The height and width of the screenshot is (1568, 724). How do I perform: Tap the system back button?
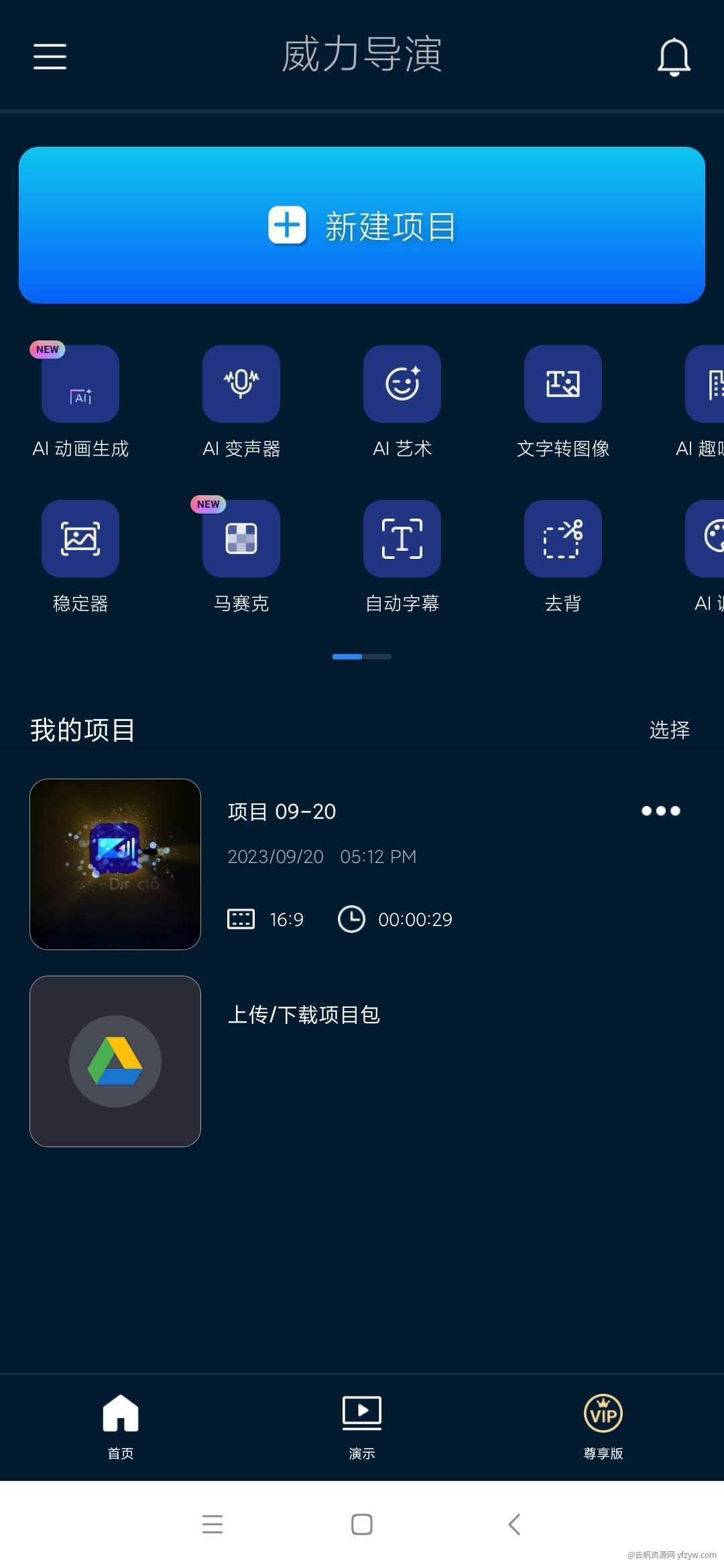pyautogui.click(x=514, y=1524)
